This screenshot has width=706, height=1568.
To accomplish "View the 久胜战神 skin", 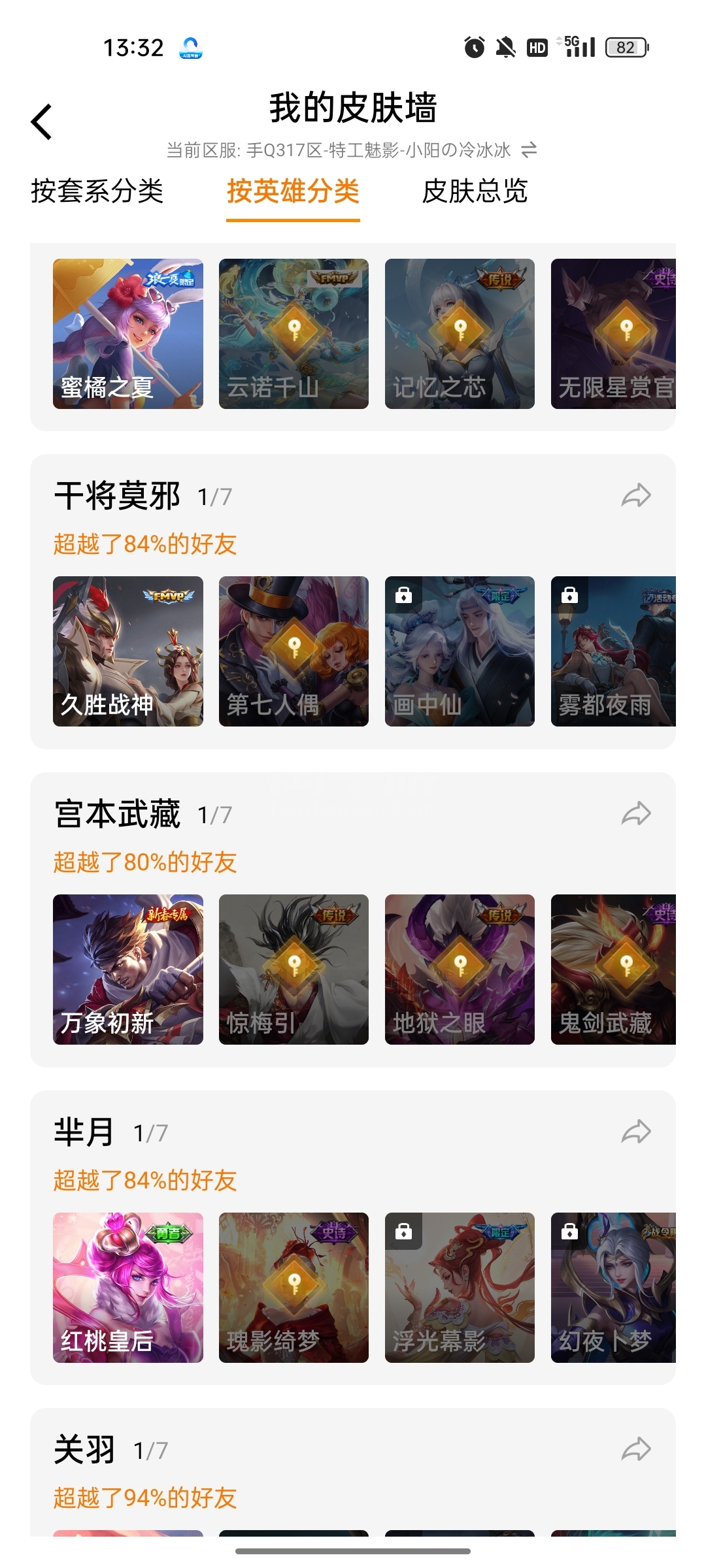I will tap(128, 651).
